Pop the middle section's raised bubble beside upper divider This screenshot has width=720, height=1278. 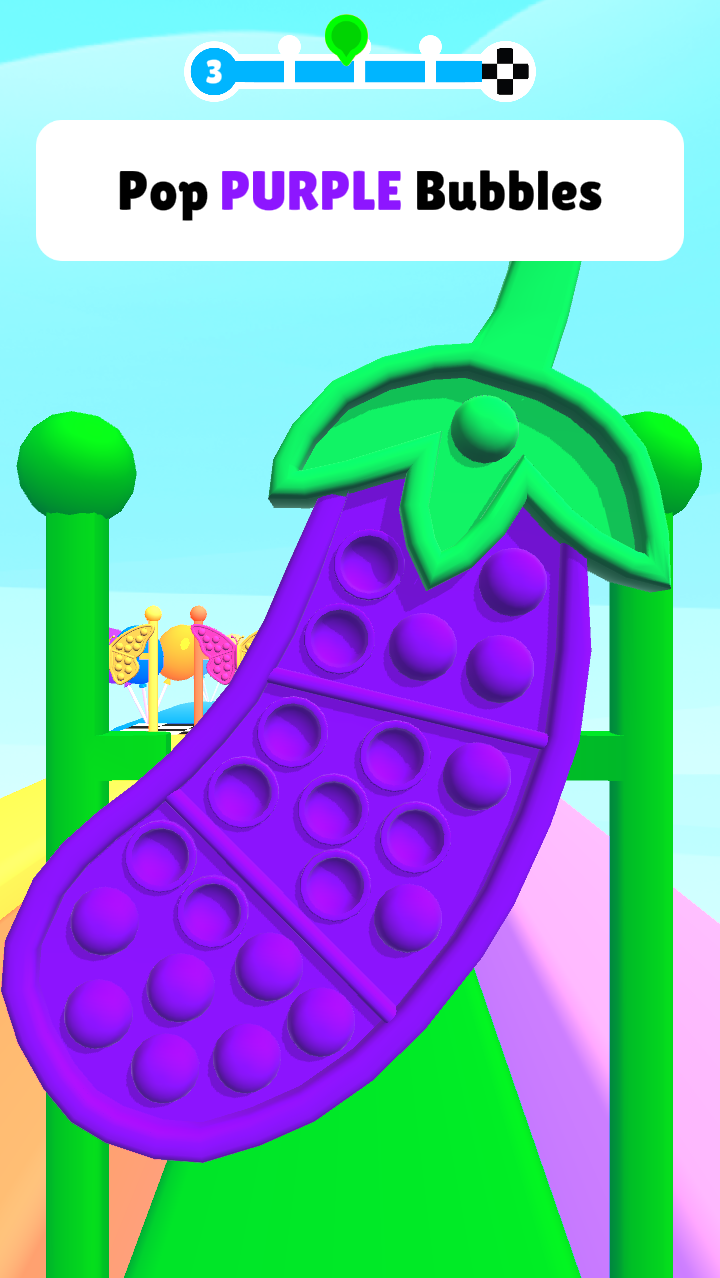point(475,776)
